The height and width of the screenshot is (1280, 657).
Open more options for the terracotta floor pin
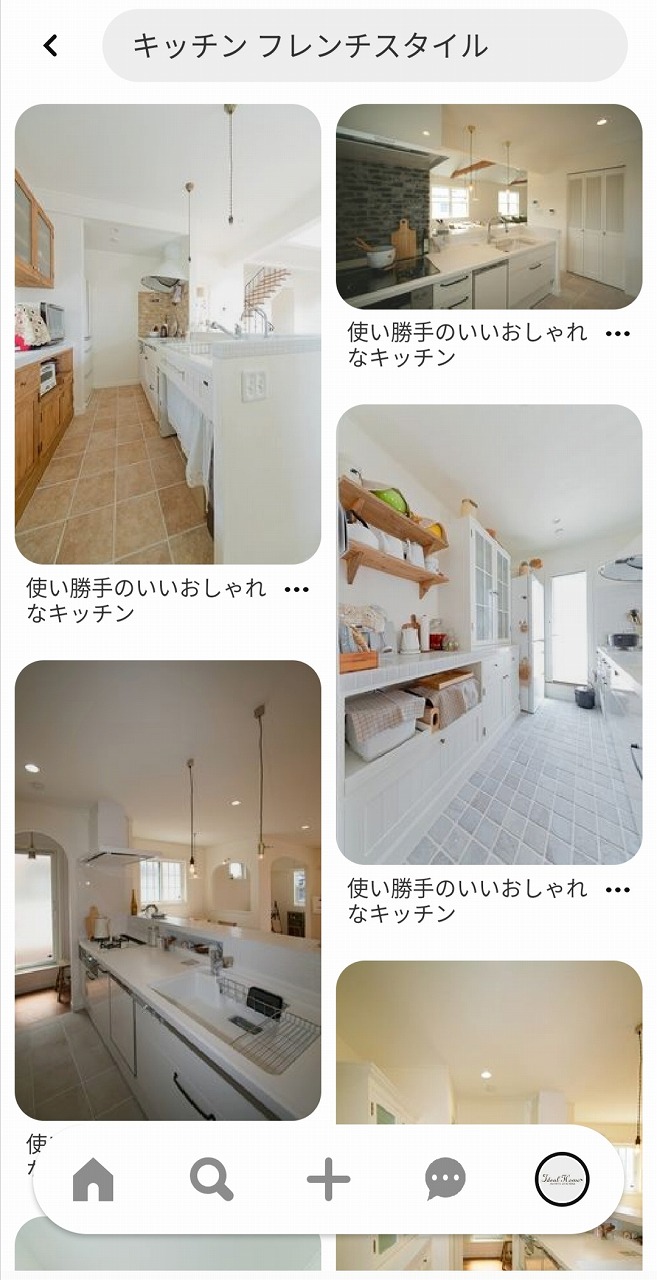point(297,589)
